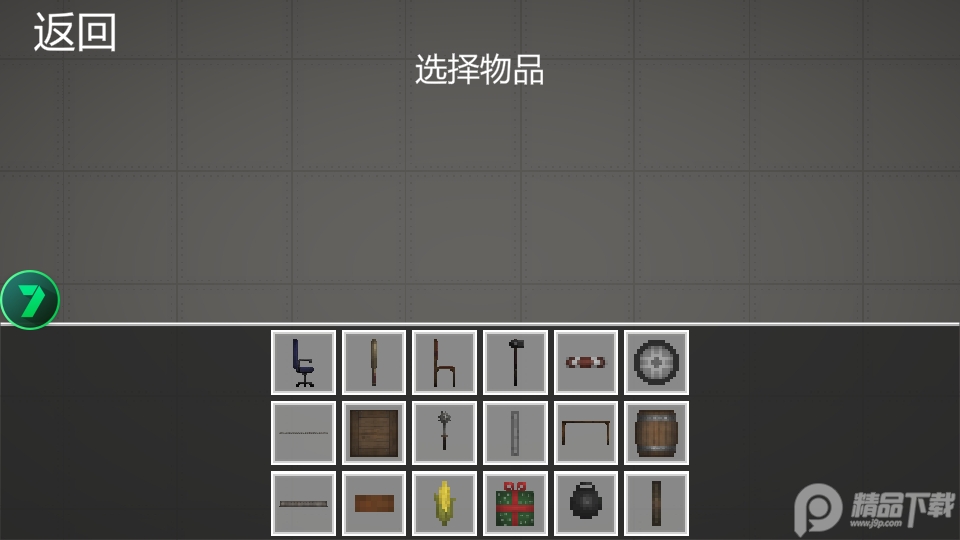Pick the thin wire item
This screenshot has width=960, height=540.
pyautogui.click(x=303, y=433)
